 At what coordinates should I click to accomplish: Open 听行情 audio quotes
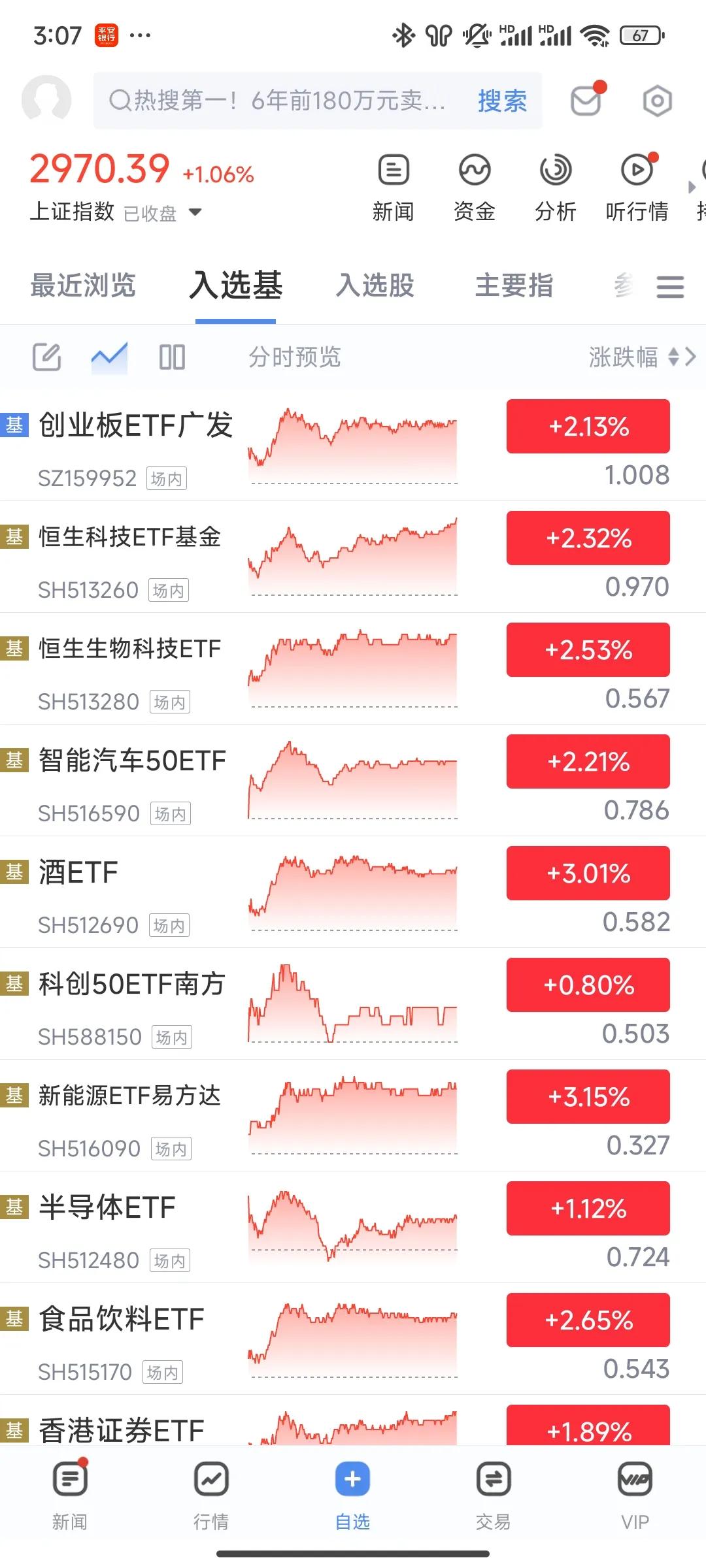coord(637,187)
